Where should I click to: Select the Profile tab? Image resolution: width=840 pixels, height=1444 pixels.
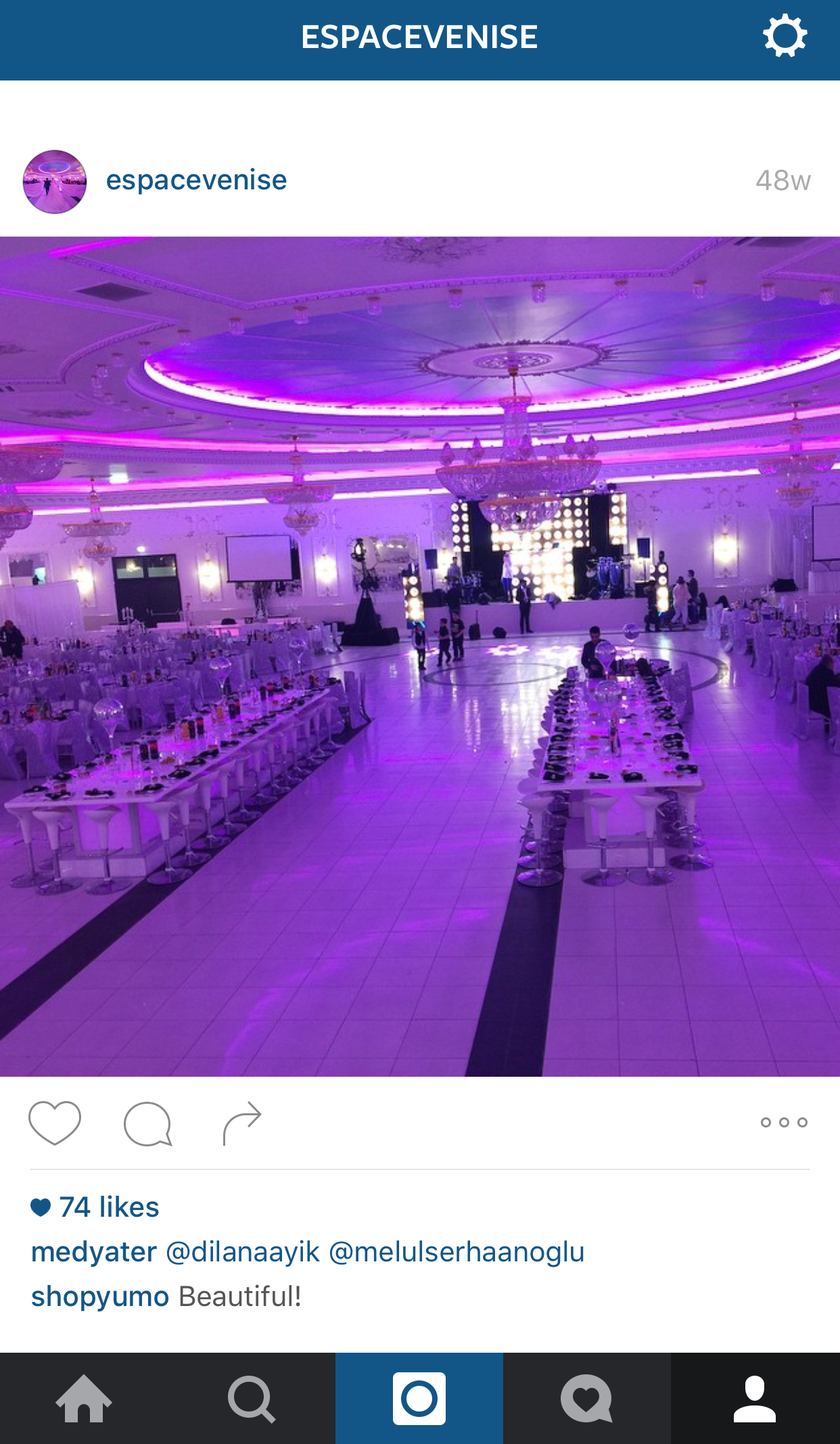755,1399
